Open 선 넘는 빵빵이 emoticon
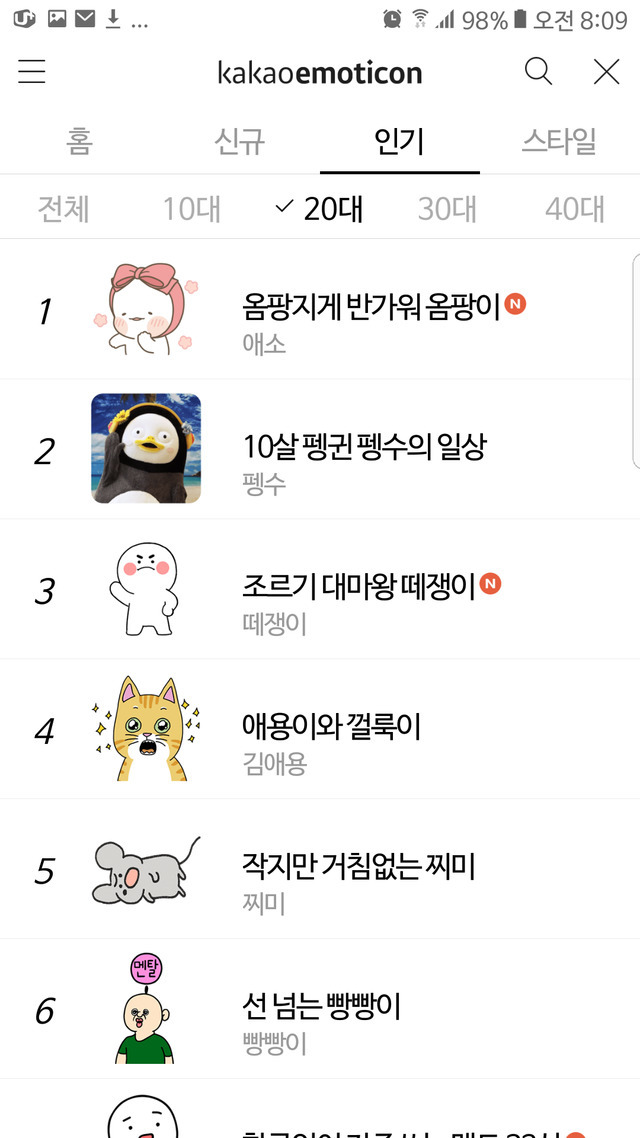Screen dimensions: 640x1138 321,1006
